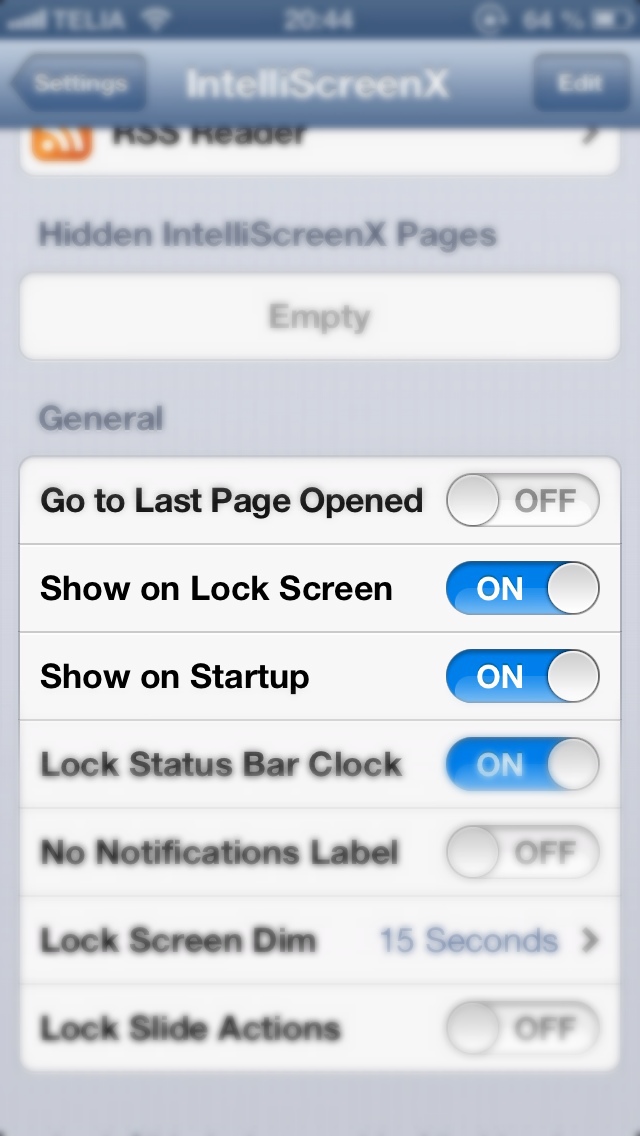Viewport: 640px width, 1136px height.
Task: Turn on No Notifications Label
Action: 523,852
